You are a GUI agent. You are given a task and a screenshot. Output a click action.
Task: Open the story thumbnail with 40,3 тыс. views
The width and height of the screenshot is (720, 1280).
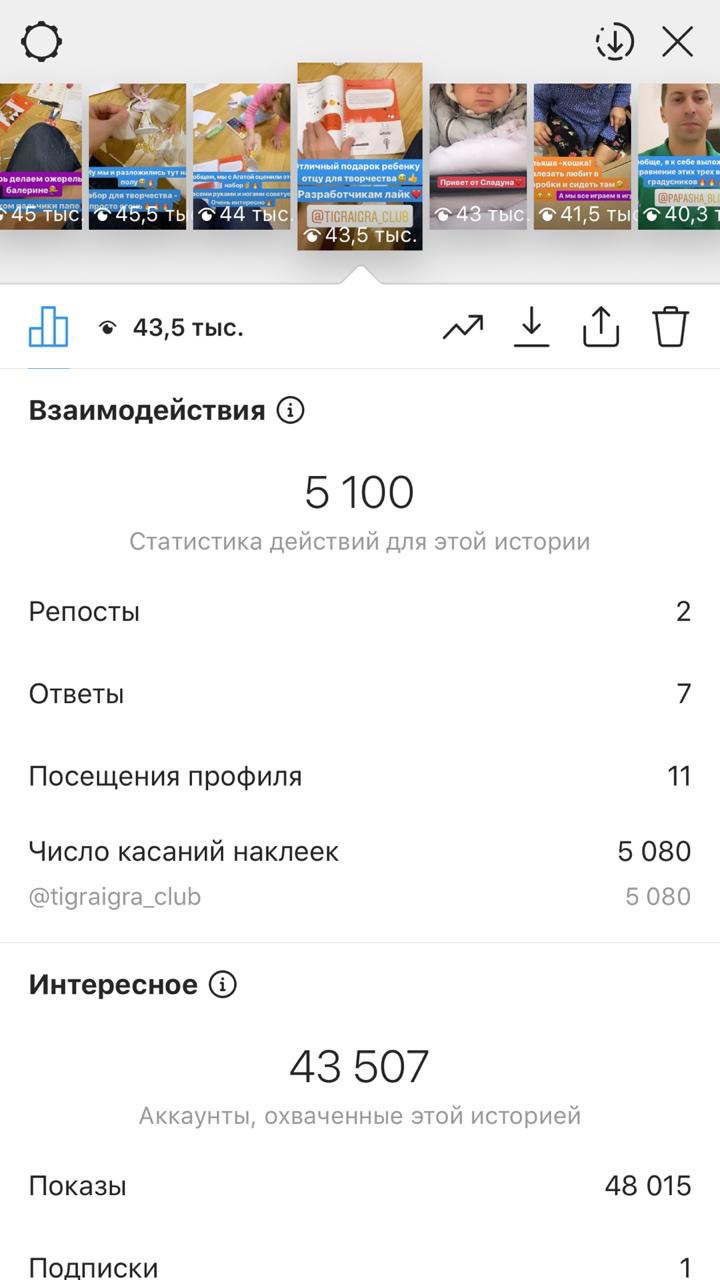click(x=679, y=157)
